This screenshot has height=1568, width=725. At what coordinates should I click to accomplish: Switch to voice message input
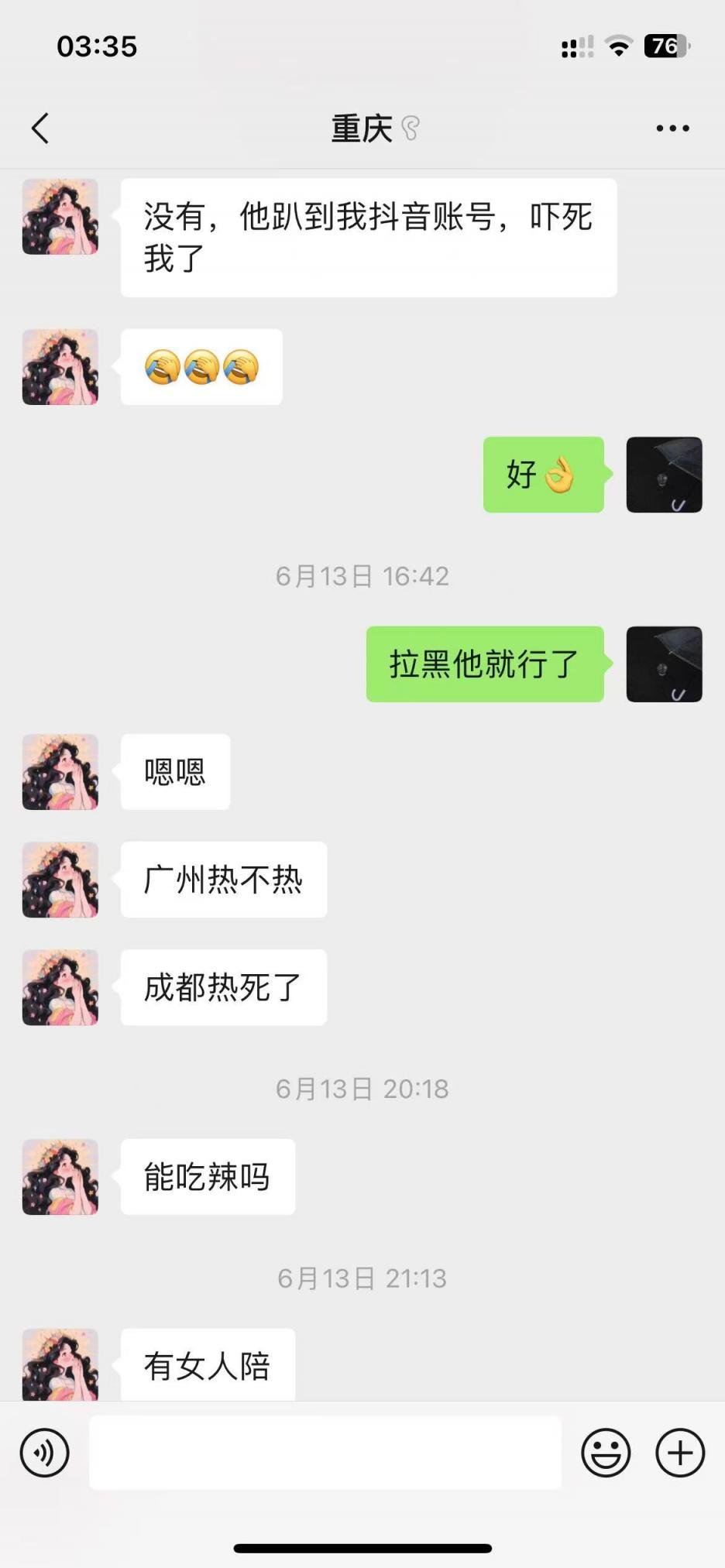click(45, 1453)
